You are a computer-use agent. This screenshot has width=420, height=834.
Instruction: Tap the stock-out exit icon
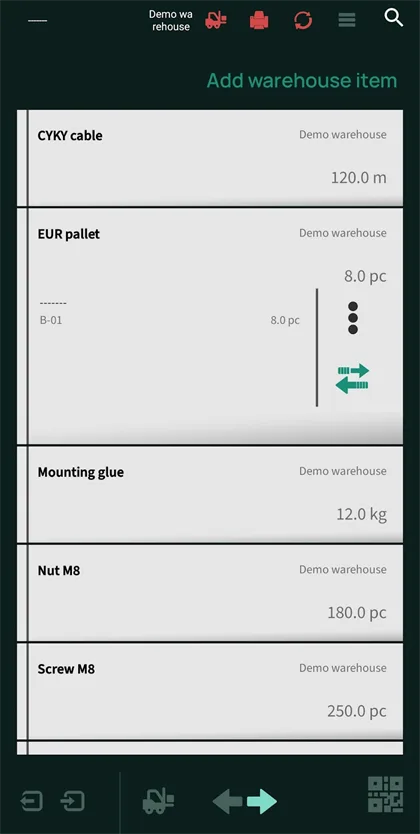point(32,801)
